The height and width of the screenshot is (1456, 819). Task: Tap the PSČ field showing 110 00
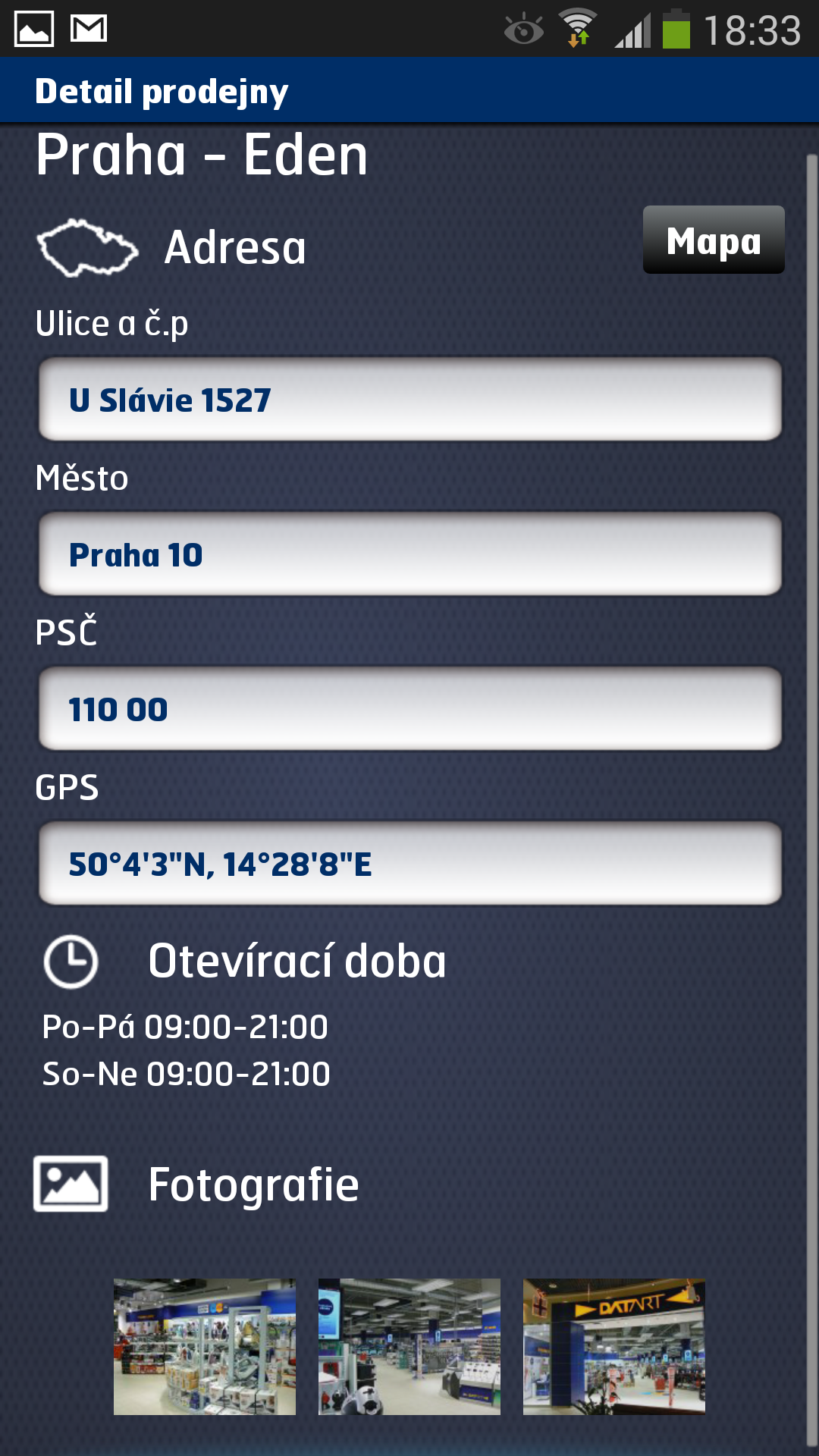pyautogui.click(x=409, y=709)
